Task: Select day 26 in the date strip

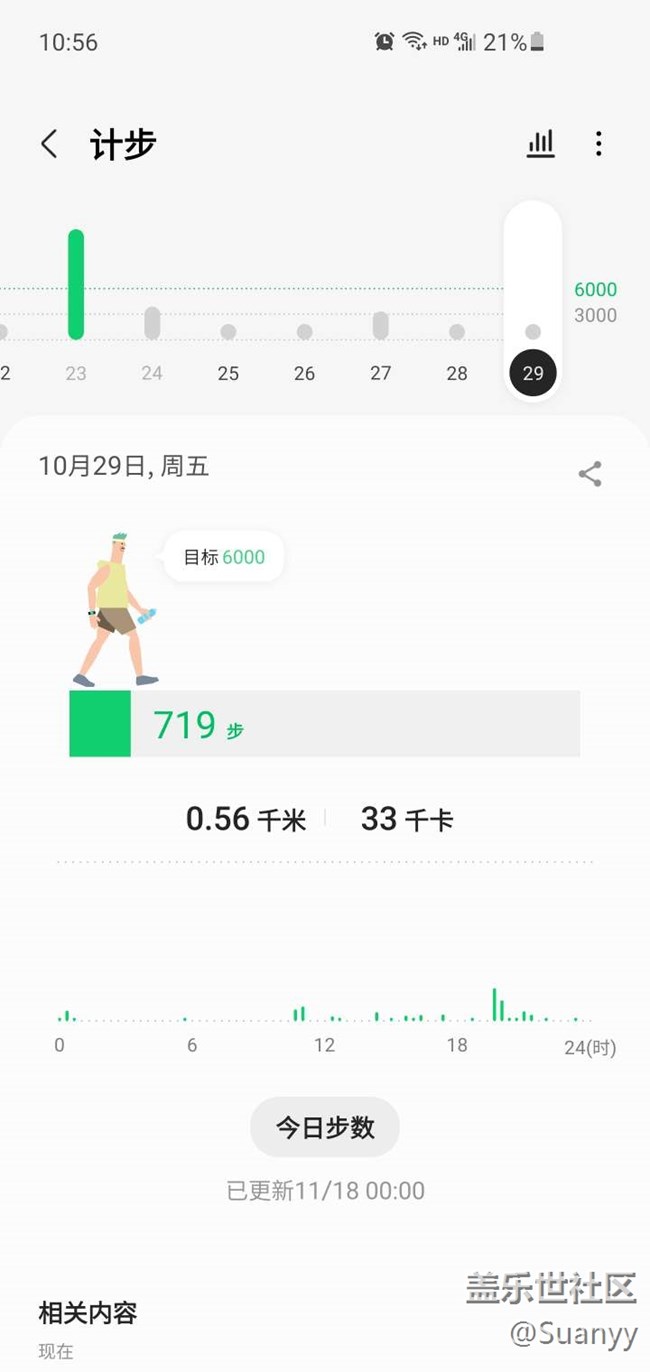Action: click(x=304, y=372)
